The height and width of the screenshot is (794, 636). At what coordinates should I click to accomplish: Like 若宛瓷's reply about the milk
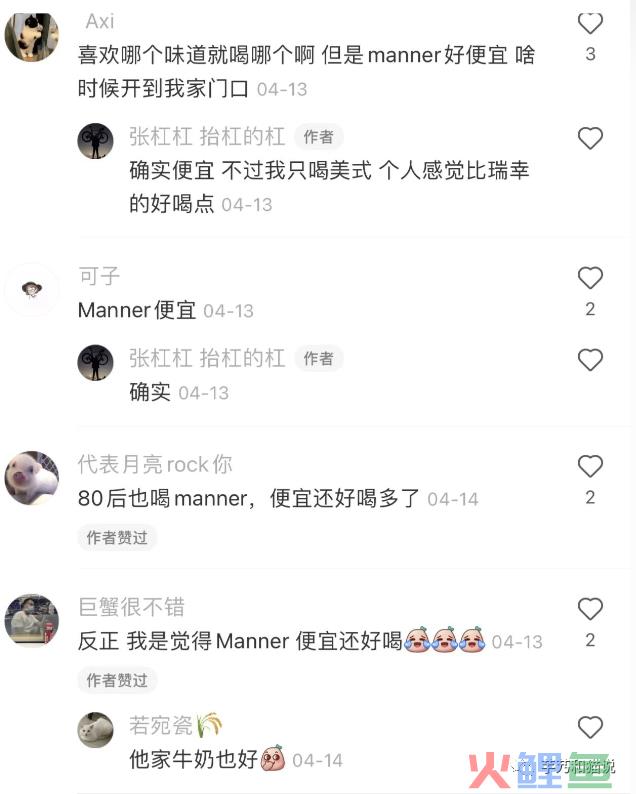tap(590, 727)
